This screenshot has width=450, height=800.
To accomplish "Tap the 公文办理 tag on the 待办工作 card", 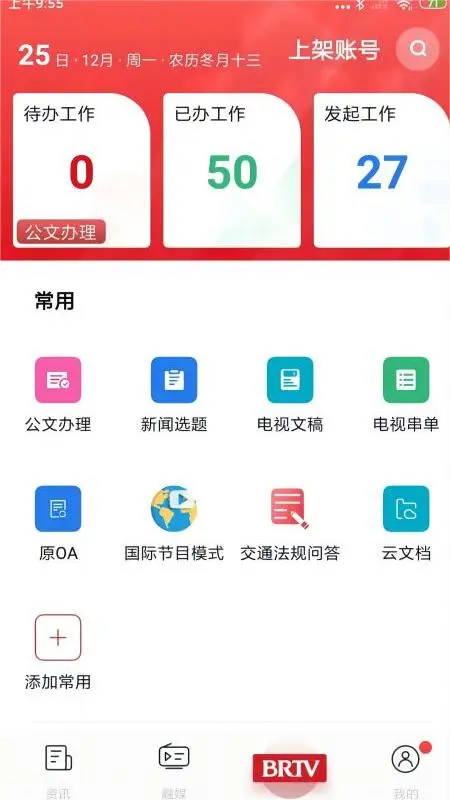I will tap(61, 233).
